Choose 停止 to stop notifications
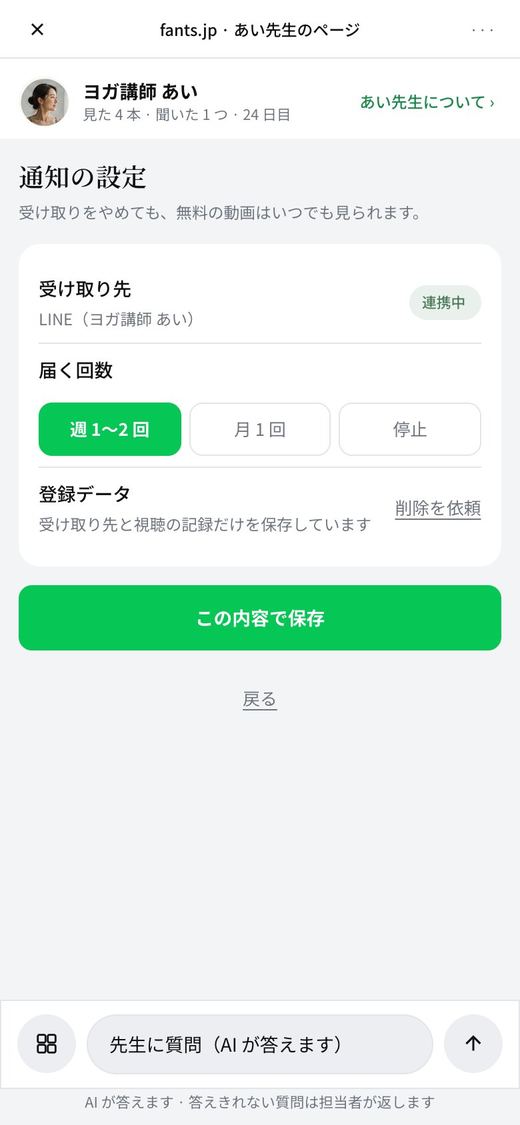 point(410,429)
